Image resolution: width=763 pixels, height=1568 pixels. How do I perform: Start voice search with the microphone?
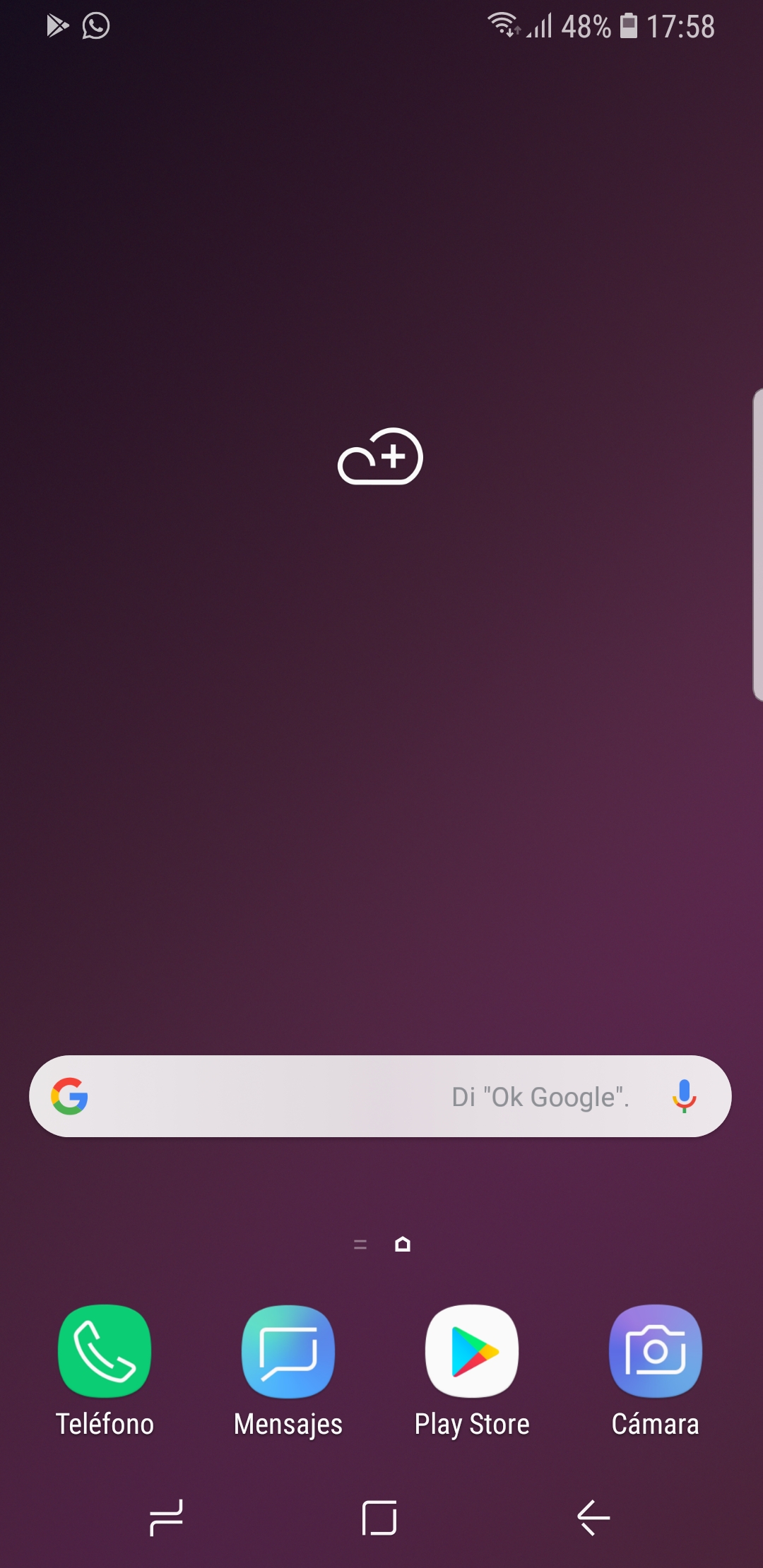point(684,1096)
